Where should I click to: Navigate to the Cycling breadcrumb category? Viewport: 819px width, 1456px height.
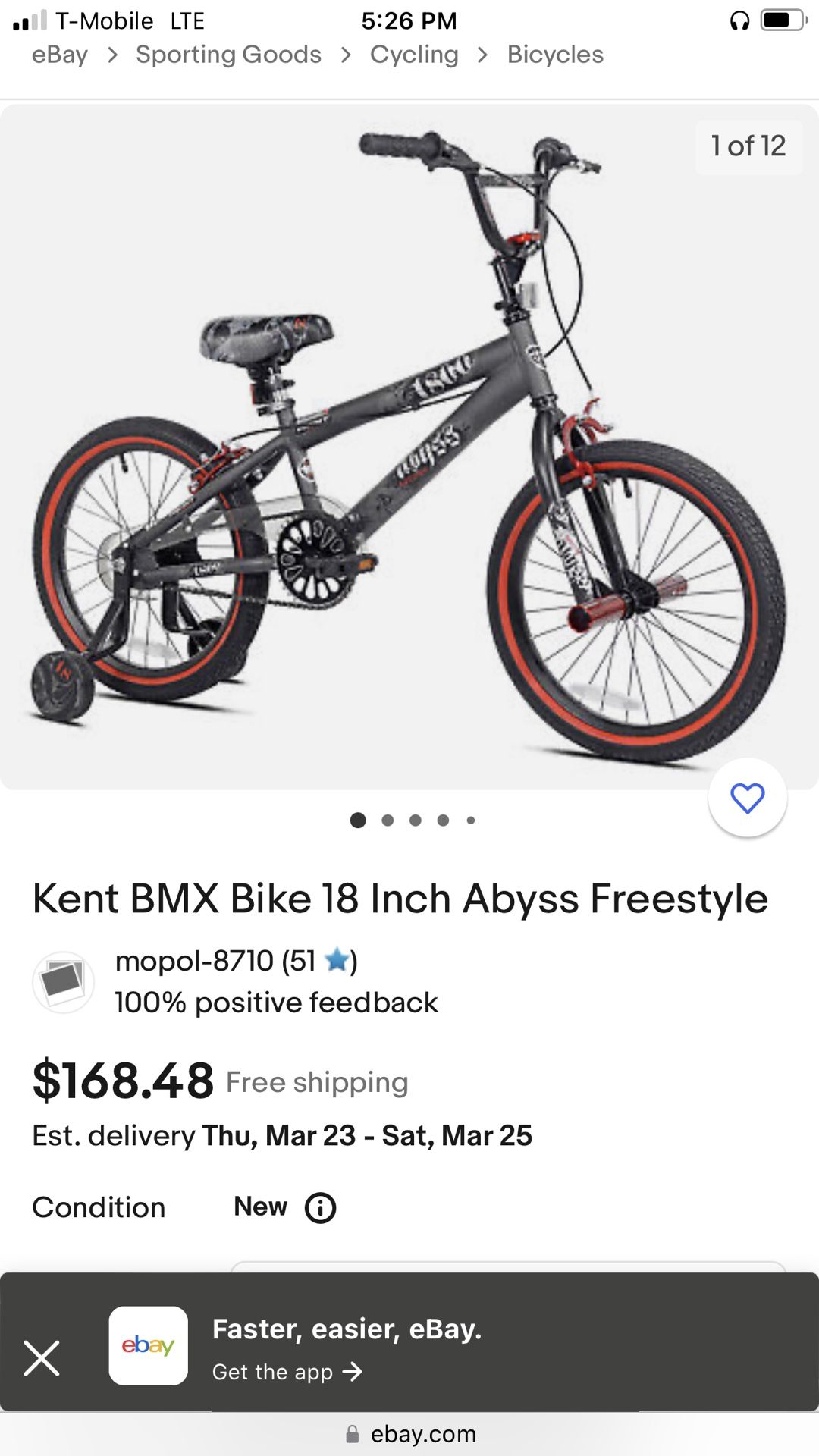[414, 54]
